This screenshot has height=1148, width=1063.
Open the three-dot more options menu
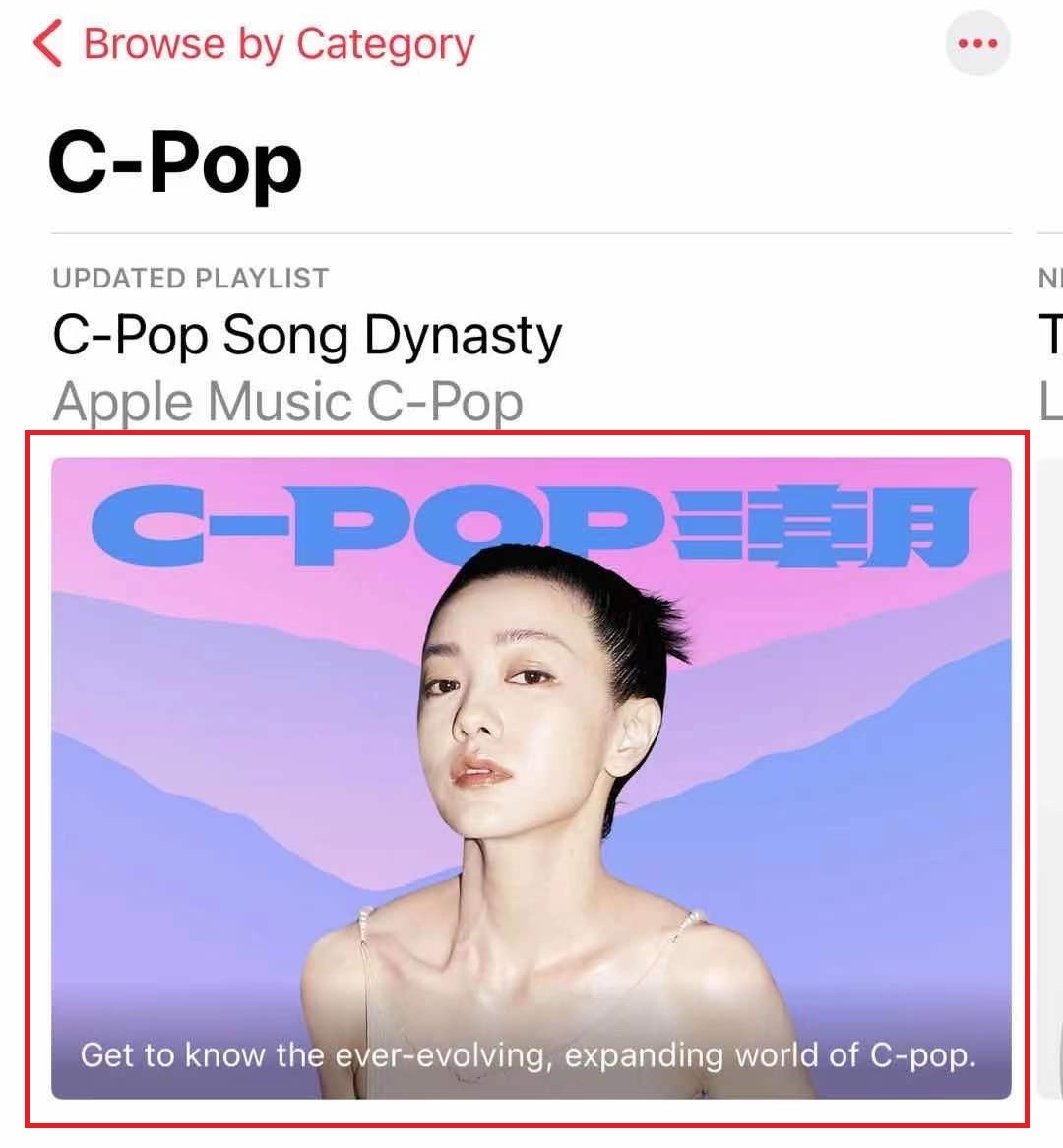(977, 44)
